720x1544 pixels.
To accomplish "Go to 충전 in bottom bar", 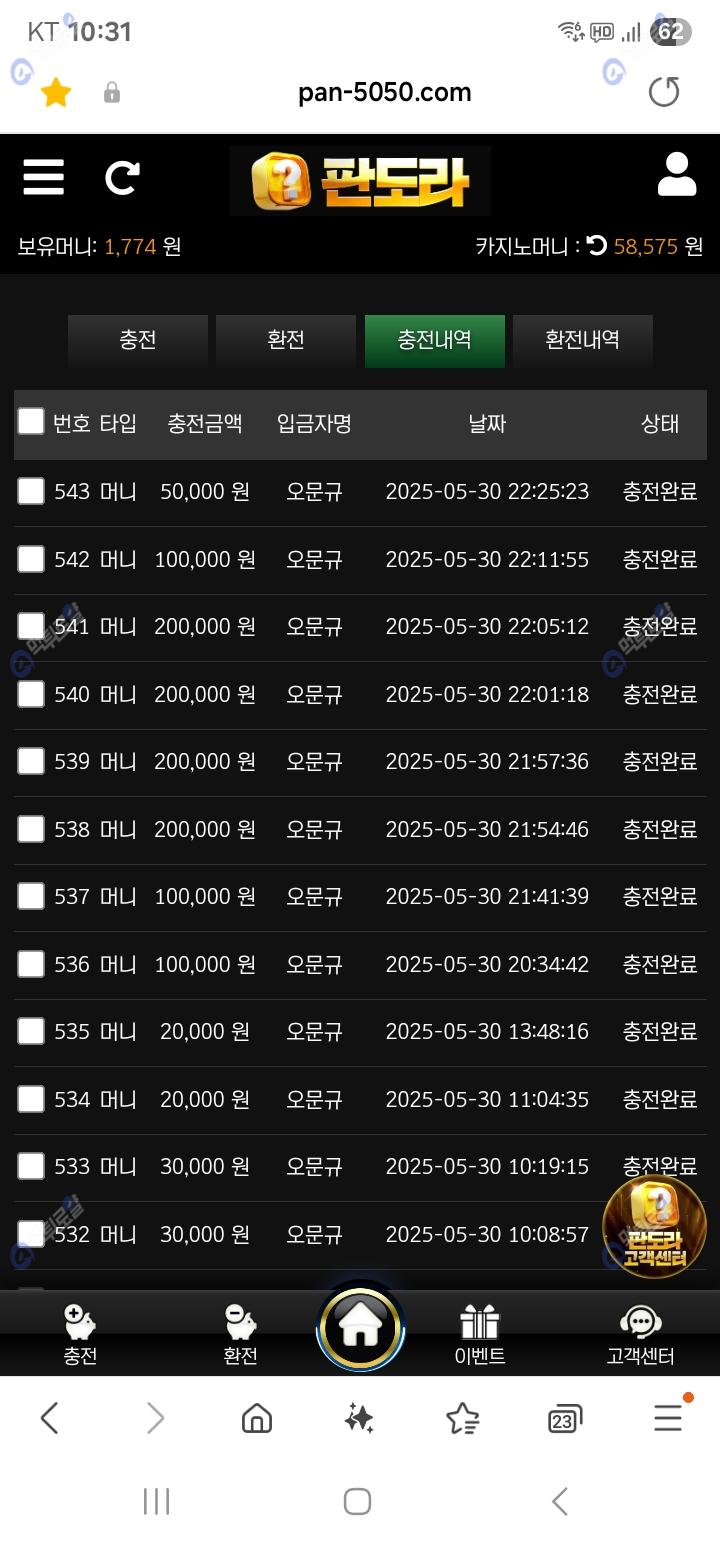I will [80, 1335].
